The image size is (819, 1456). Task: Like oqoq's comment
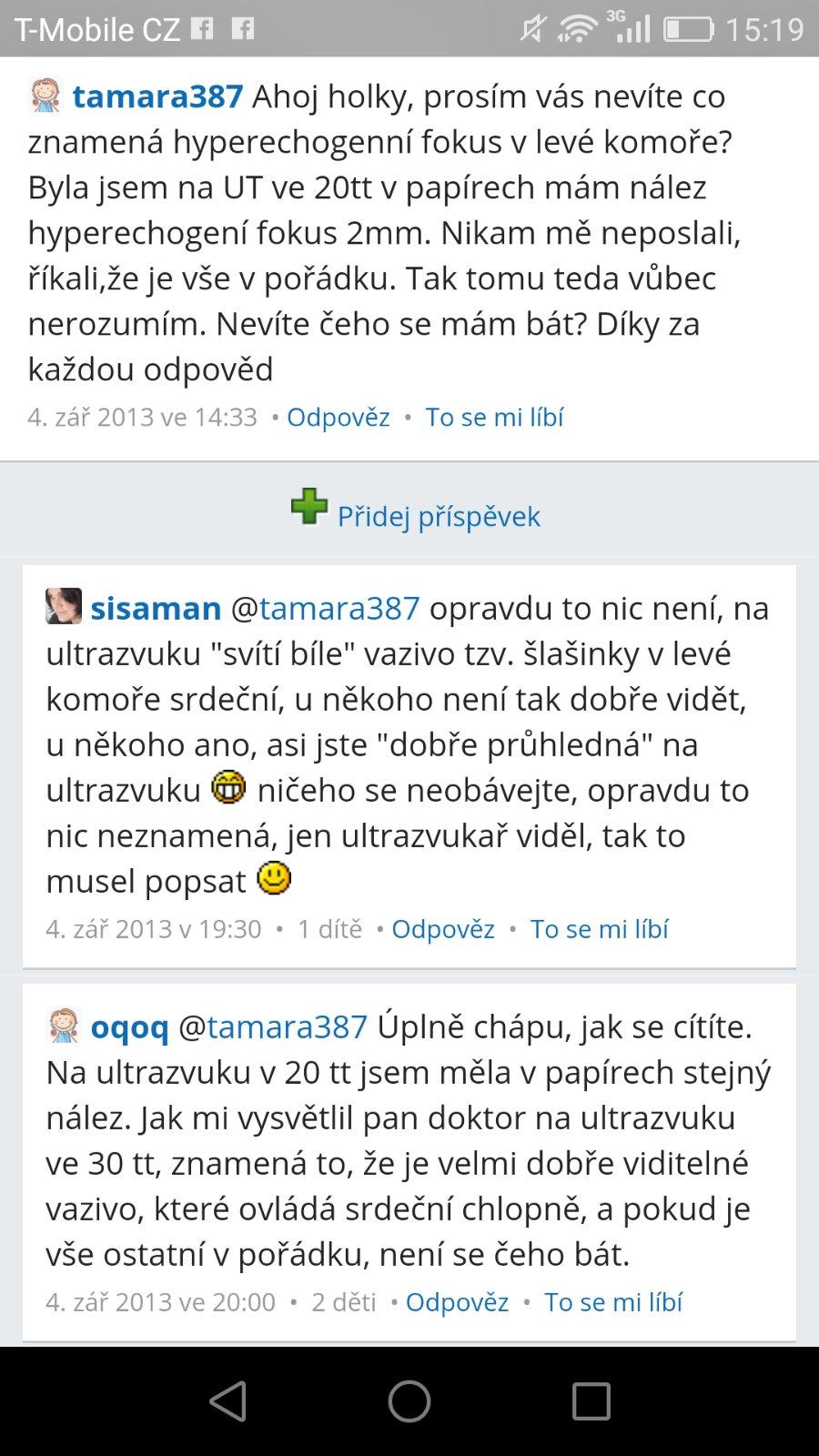point(612,1302)
